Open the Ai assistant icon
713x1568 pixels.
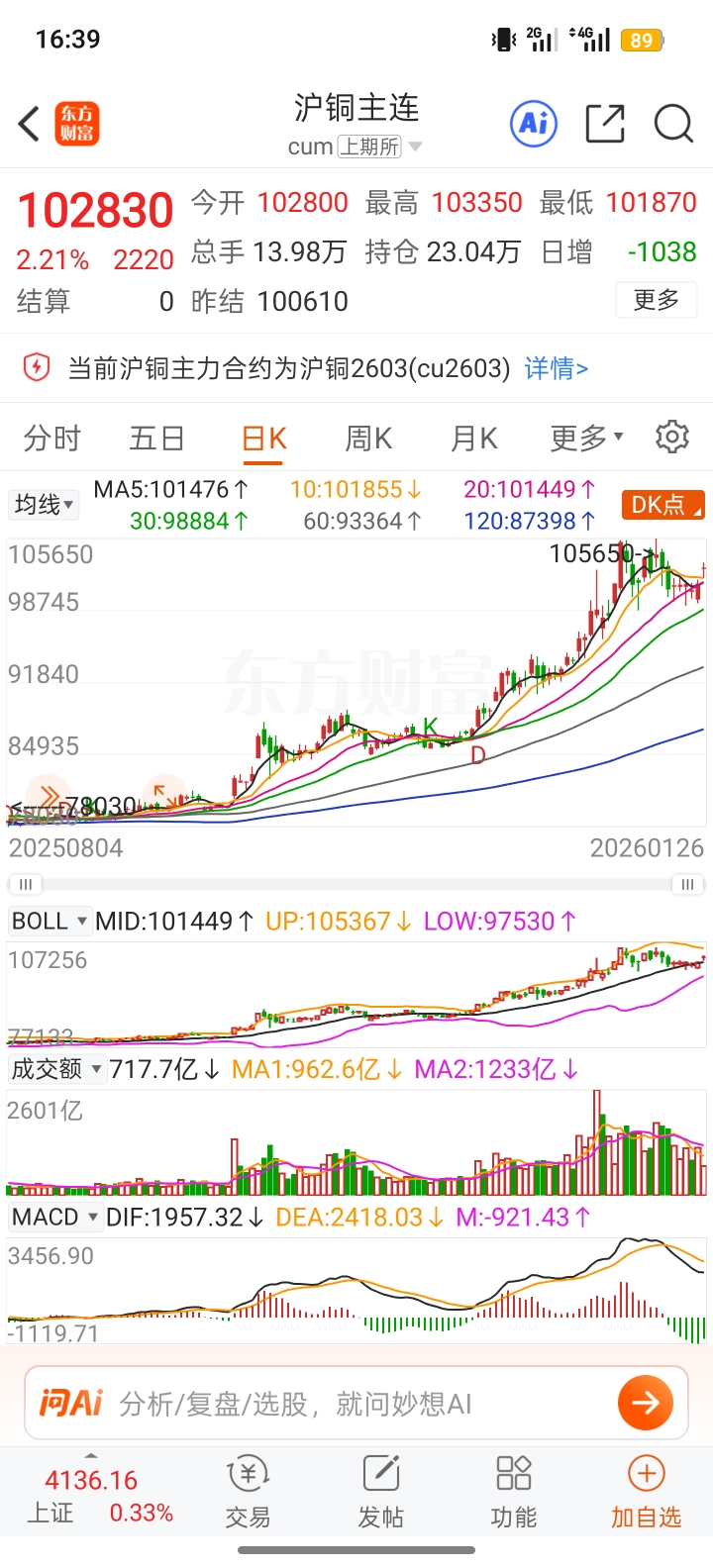point(533,123)
